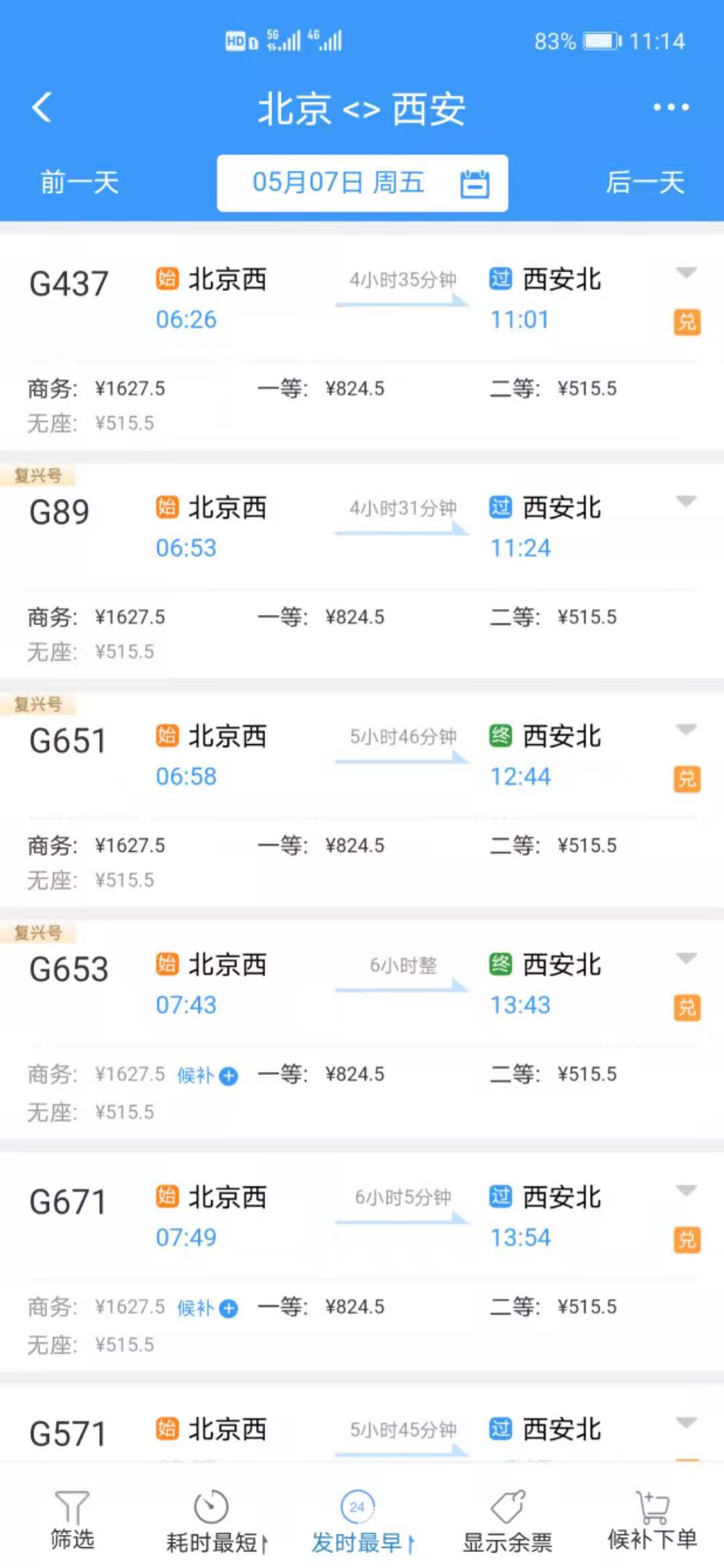This screenshot has height=1568, width=724.
Task: Expand details arrow for train G437
Action: pos(686,273)
